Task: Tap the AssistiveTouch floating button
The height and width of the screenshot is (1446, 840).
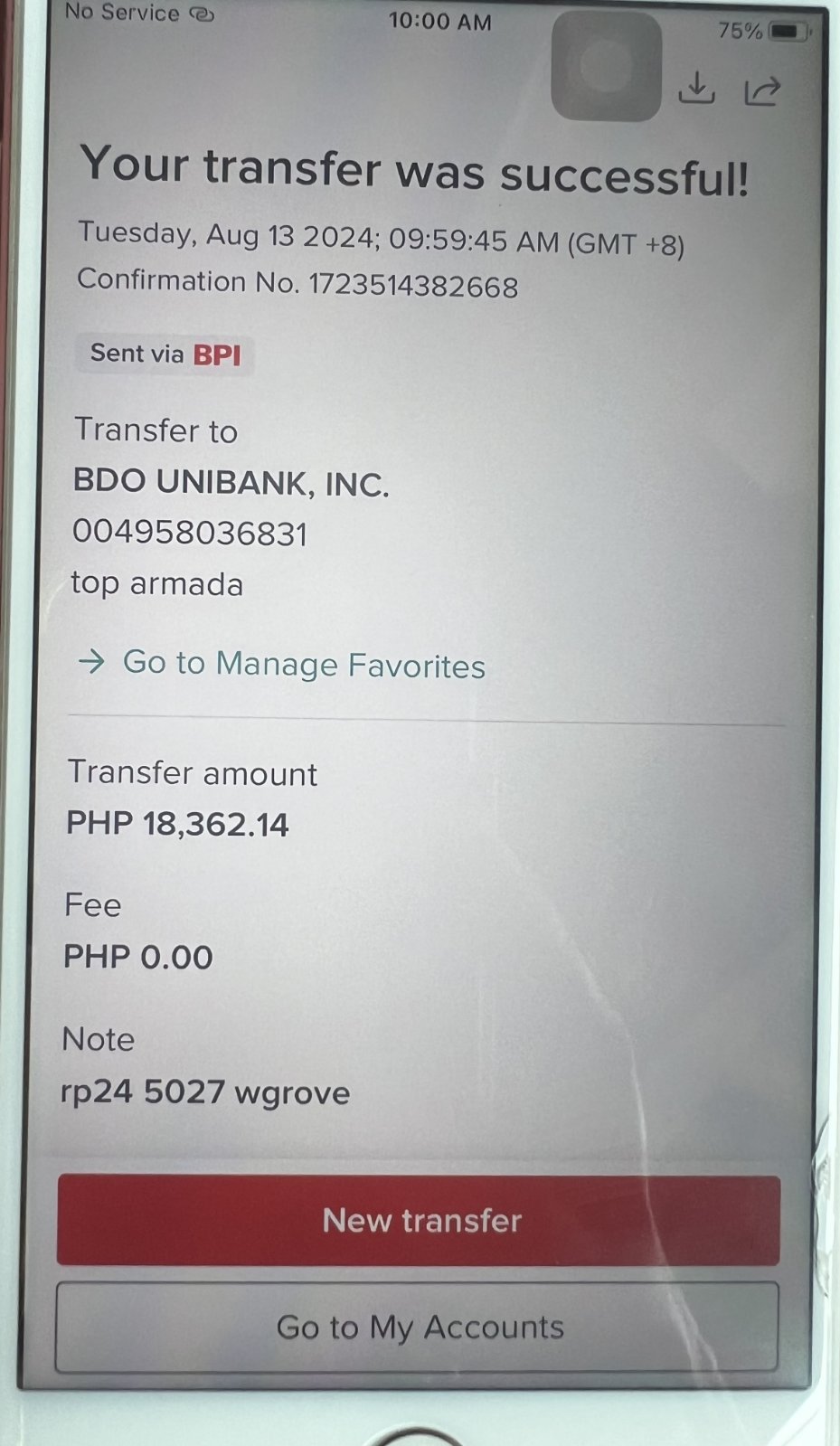Action: 606,68
